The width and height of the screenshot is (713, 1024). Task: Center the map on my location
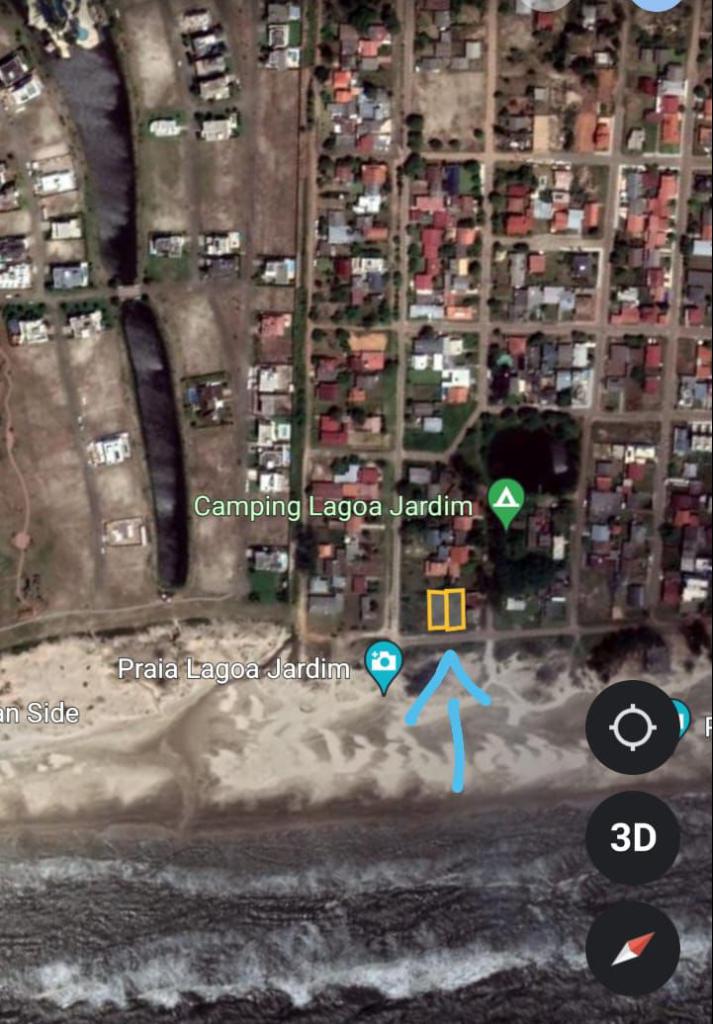tap(632, 727)
